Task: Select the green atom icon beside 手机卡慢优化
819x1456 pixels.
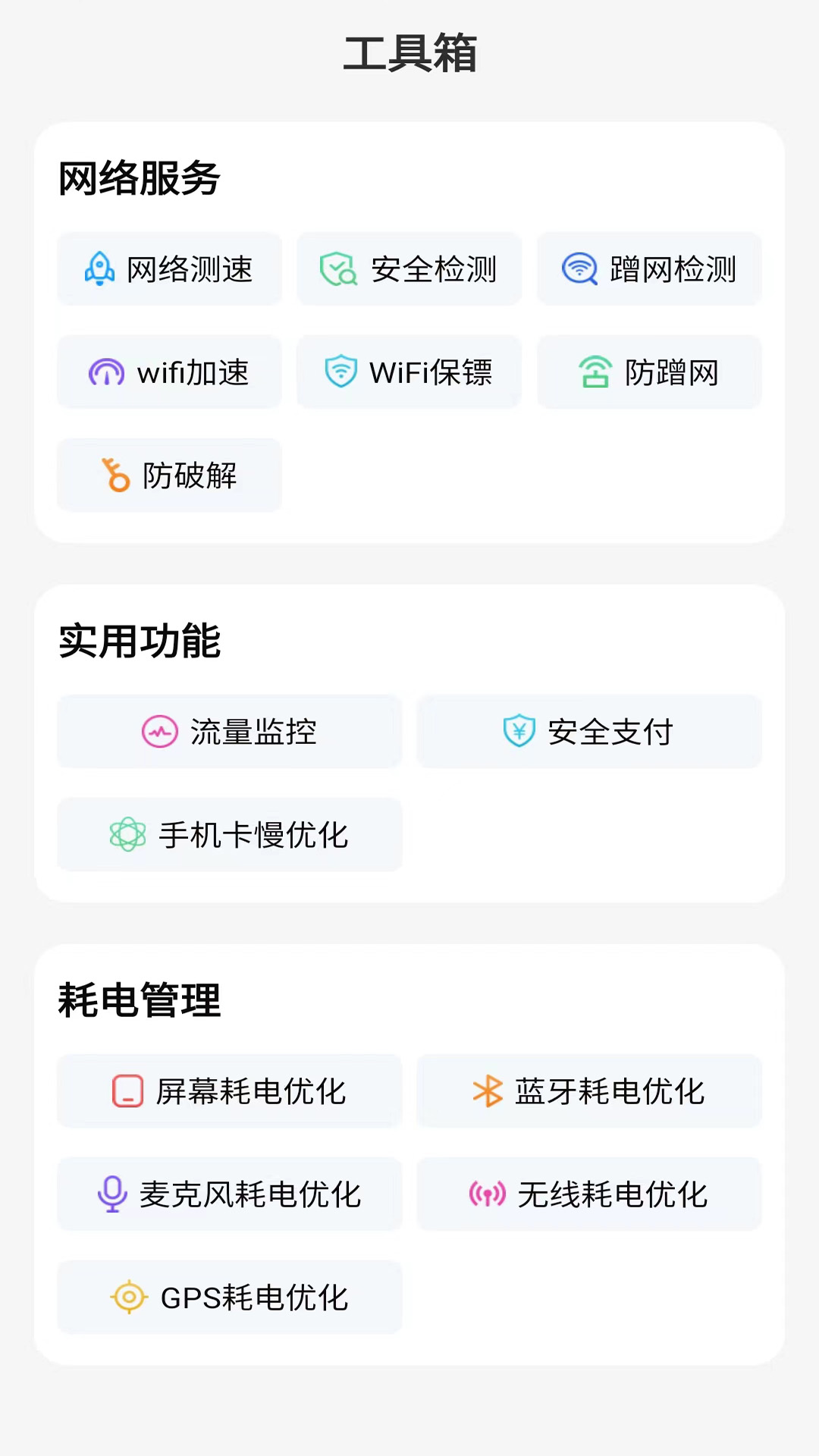Action: coord(129,835)
